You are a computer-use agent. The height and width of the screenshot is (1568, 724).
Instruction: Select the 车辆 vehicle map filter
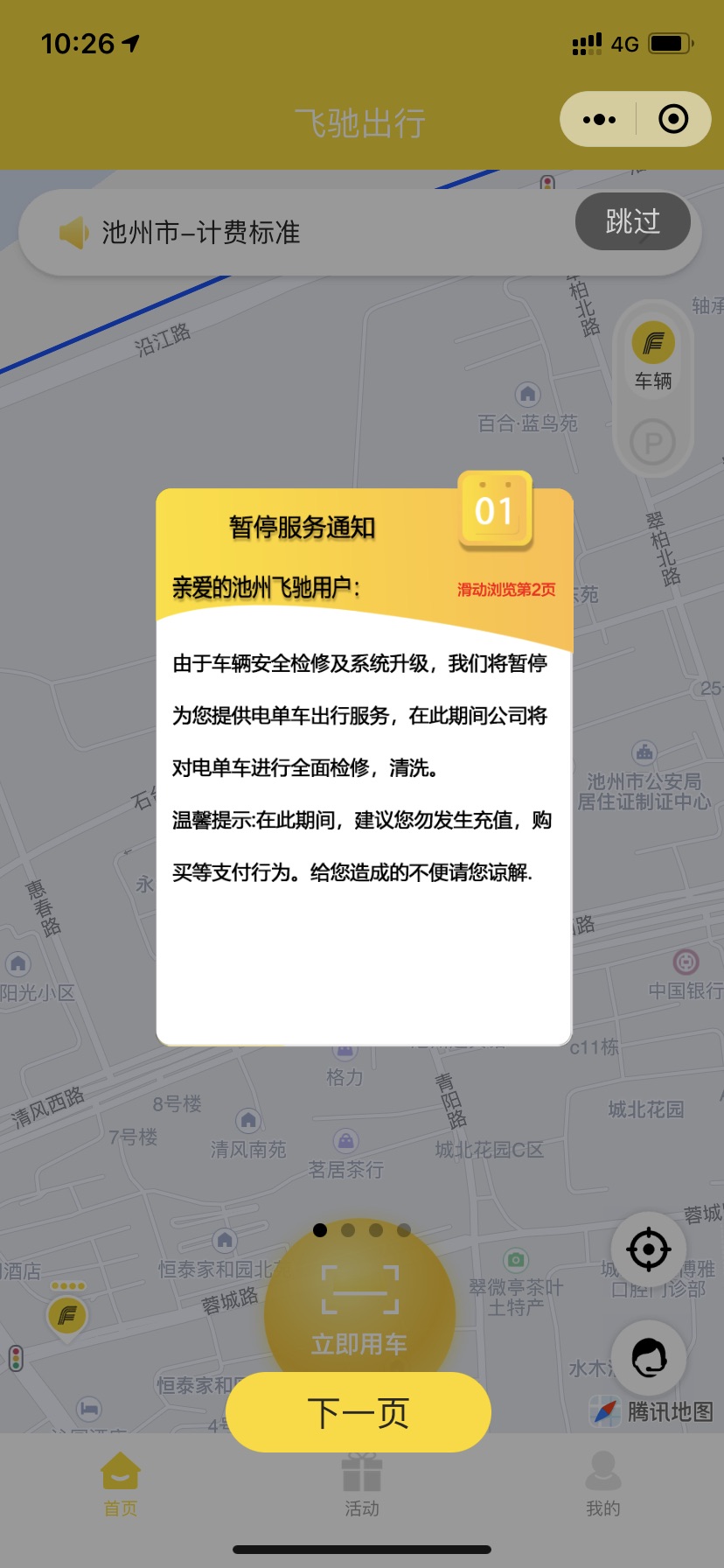tap(653, 354)
